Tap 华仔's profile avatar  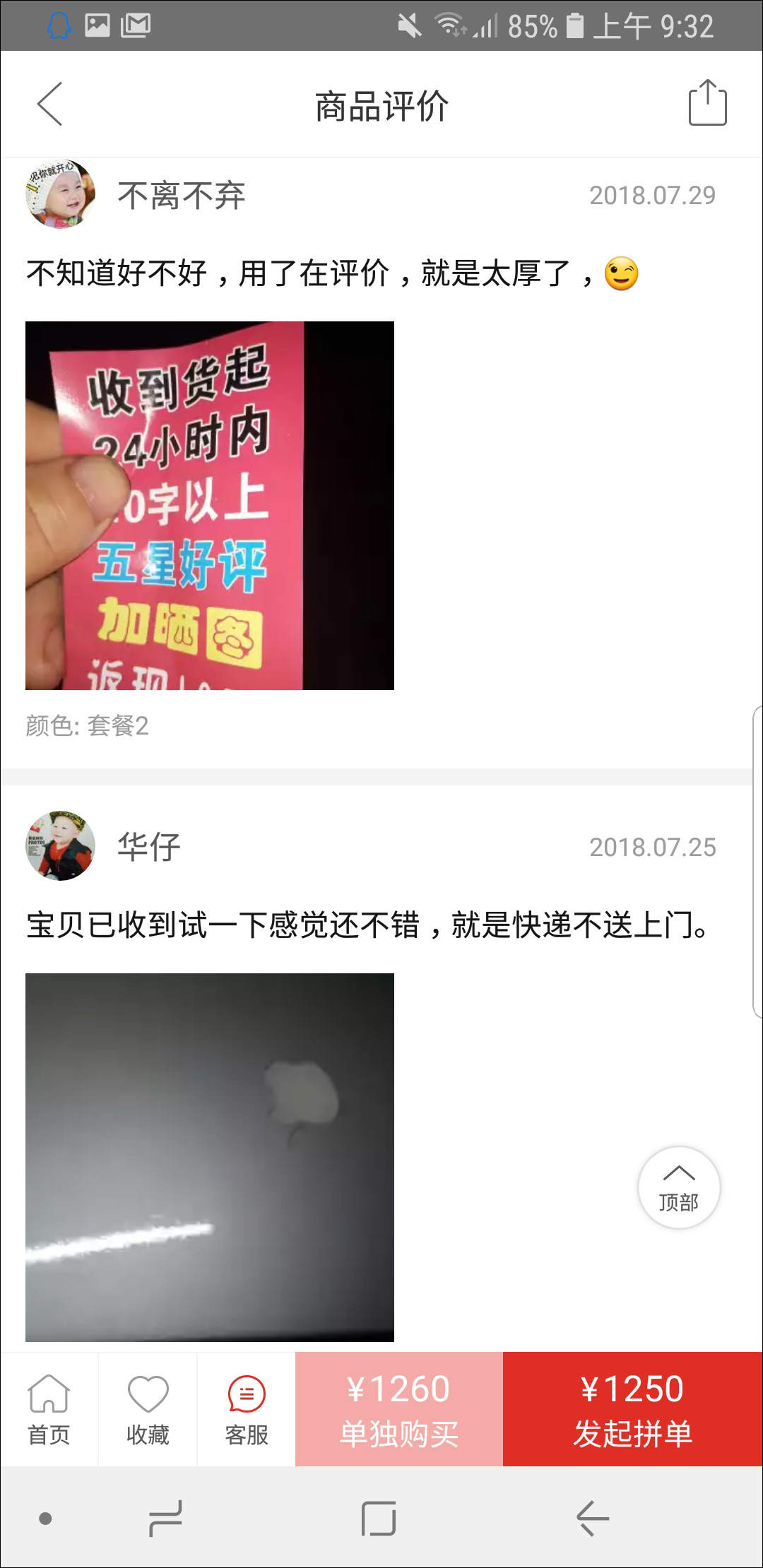tap(60, 845)
